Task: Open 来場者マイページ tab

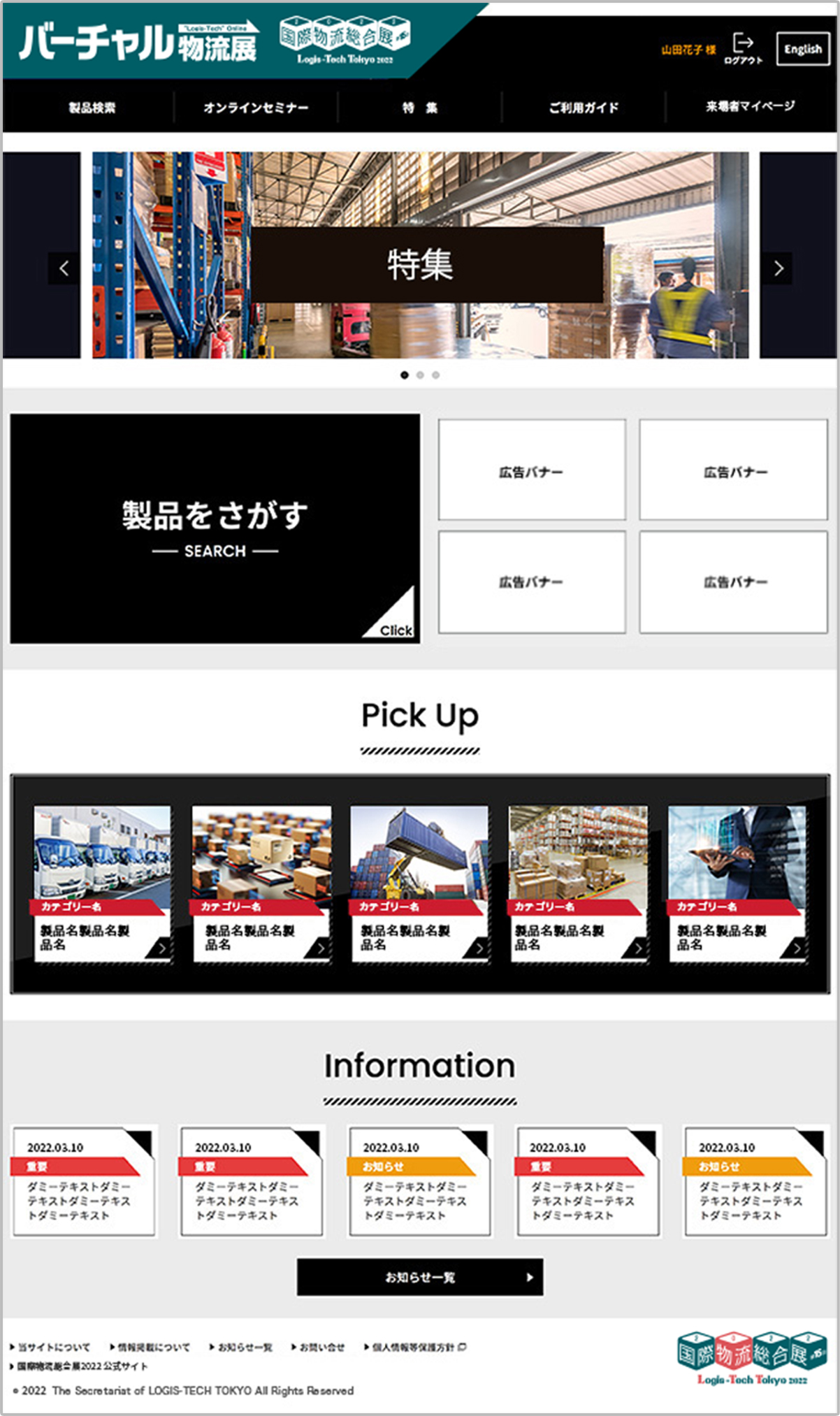Action: 750,106
